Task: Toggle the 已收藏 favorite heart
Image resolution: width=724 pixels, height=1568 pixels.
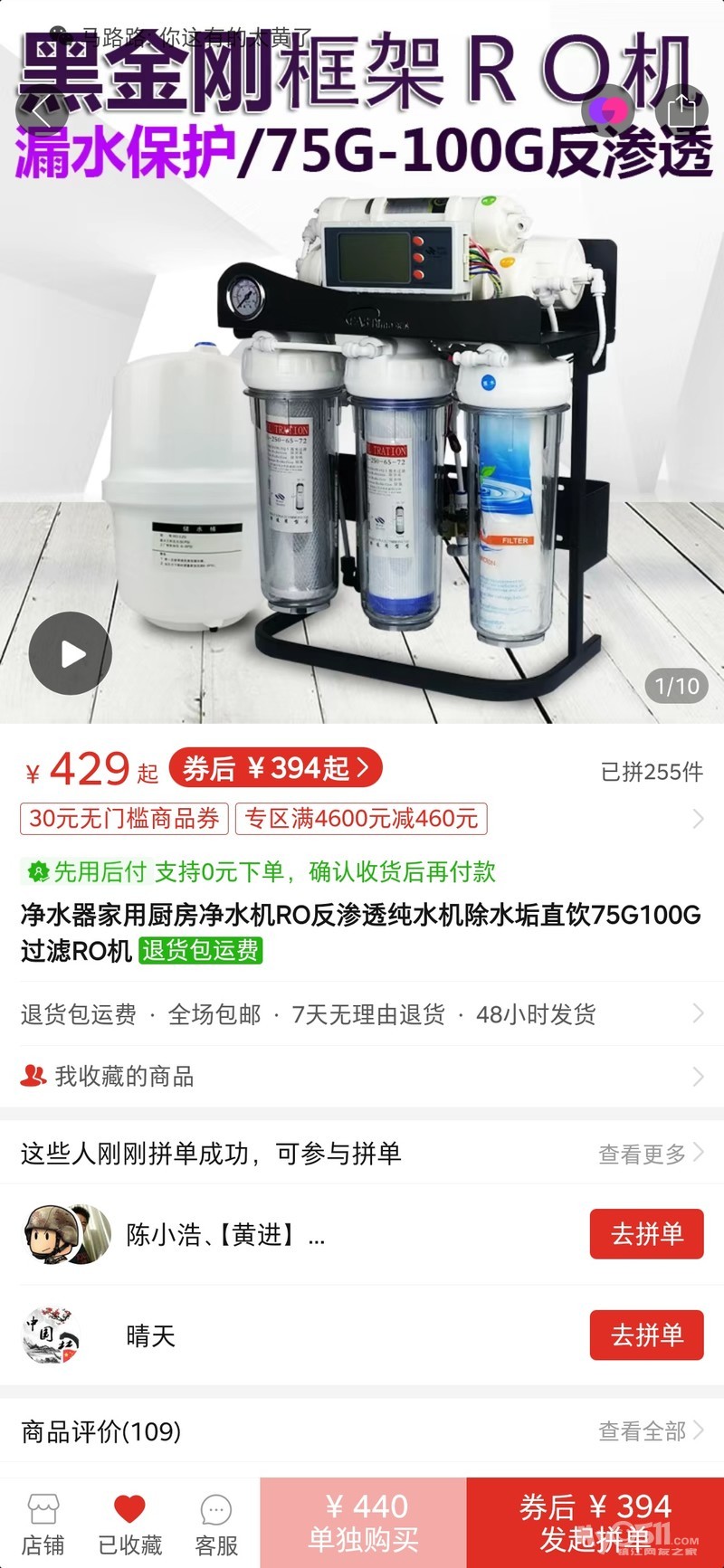Action: tap(129, 1525)
